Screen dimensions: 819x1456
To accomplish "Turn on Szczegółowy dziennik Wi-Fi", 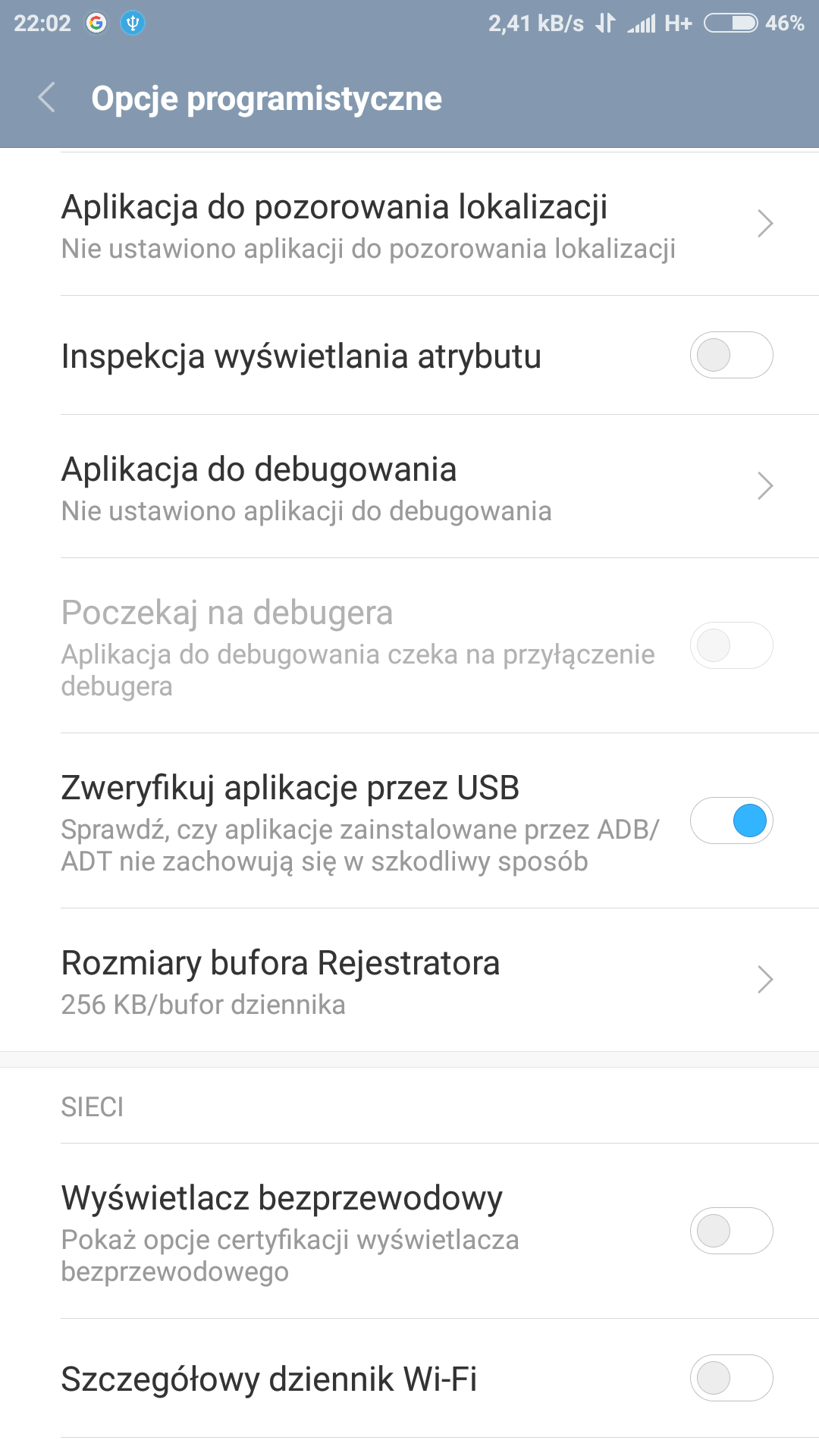I will 730,1377.
